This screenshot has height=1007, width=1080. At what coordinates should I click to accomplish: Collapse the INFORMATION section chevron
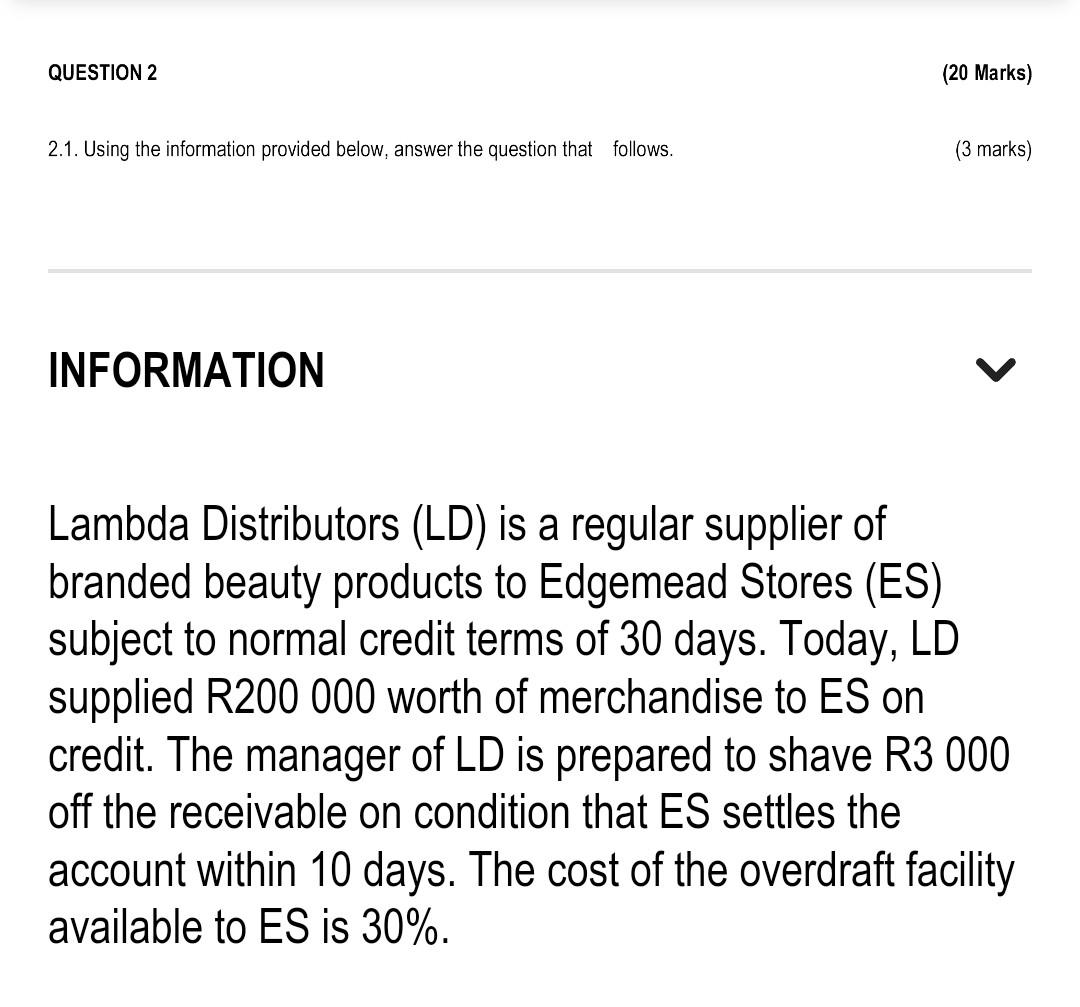point(995,370)
